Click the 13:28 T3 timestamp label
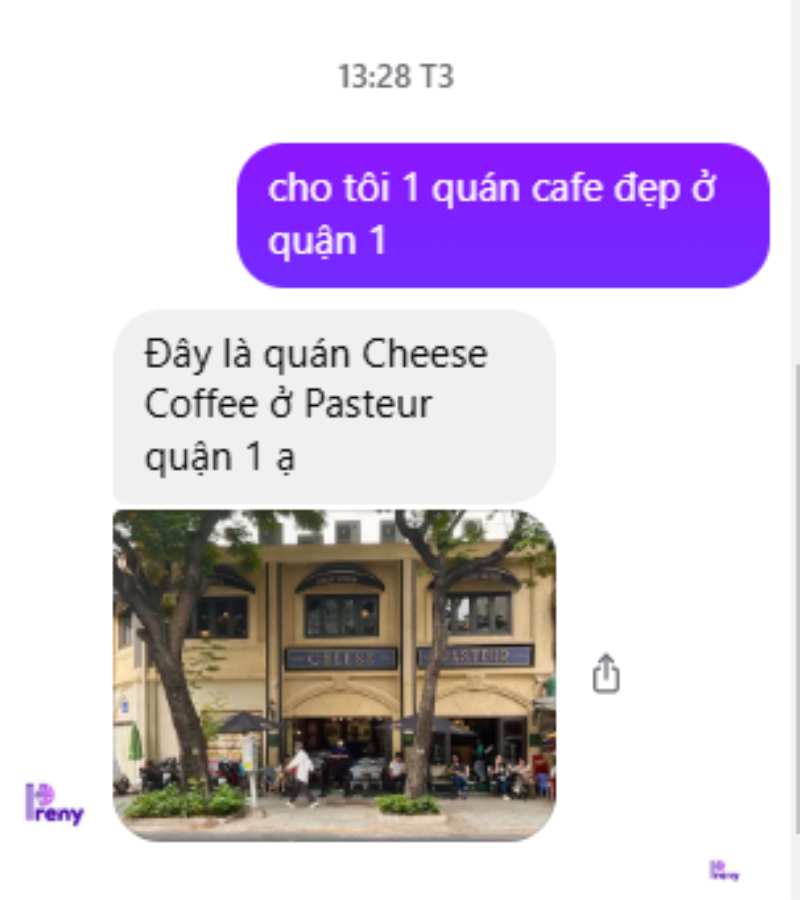 [x=398, y=72]
